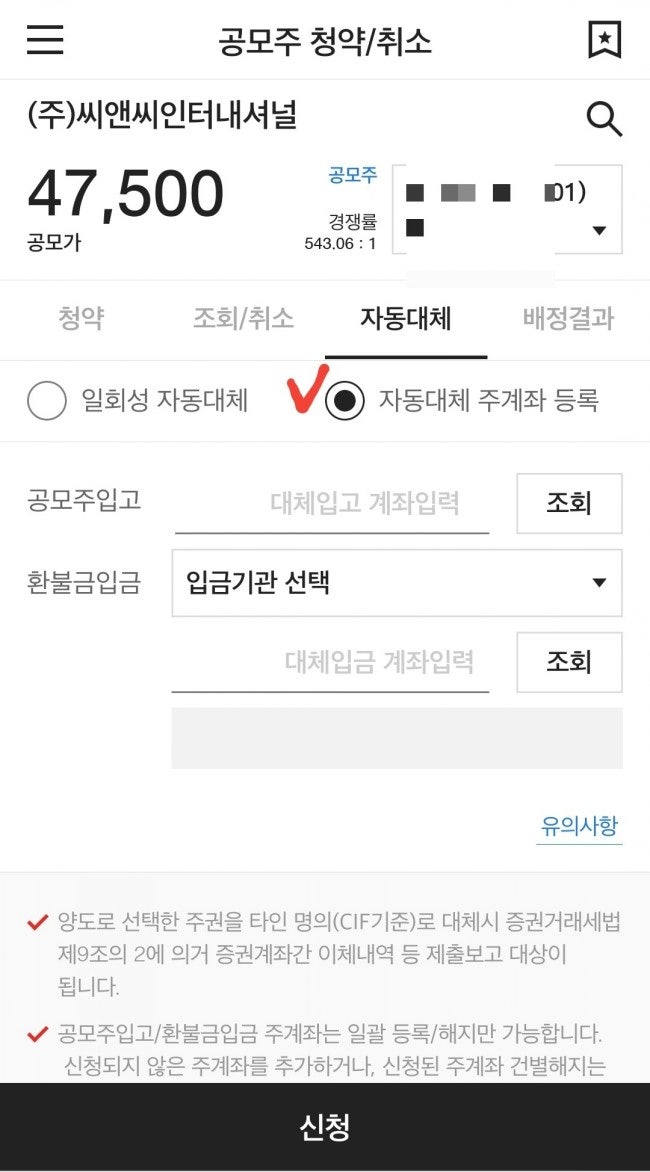The image size is (650, 1172).
Task: Switch to the 조회/취소 tab
Action: [x=244, y=319]
